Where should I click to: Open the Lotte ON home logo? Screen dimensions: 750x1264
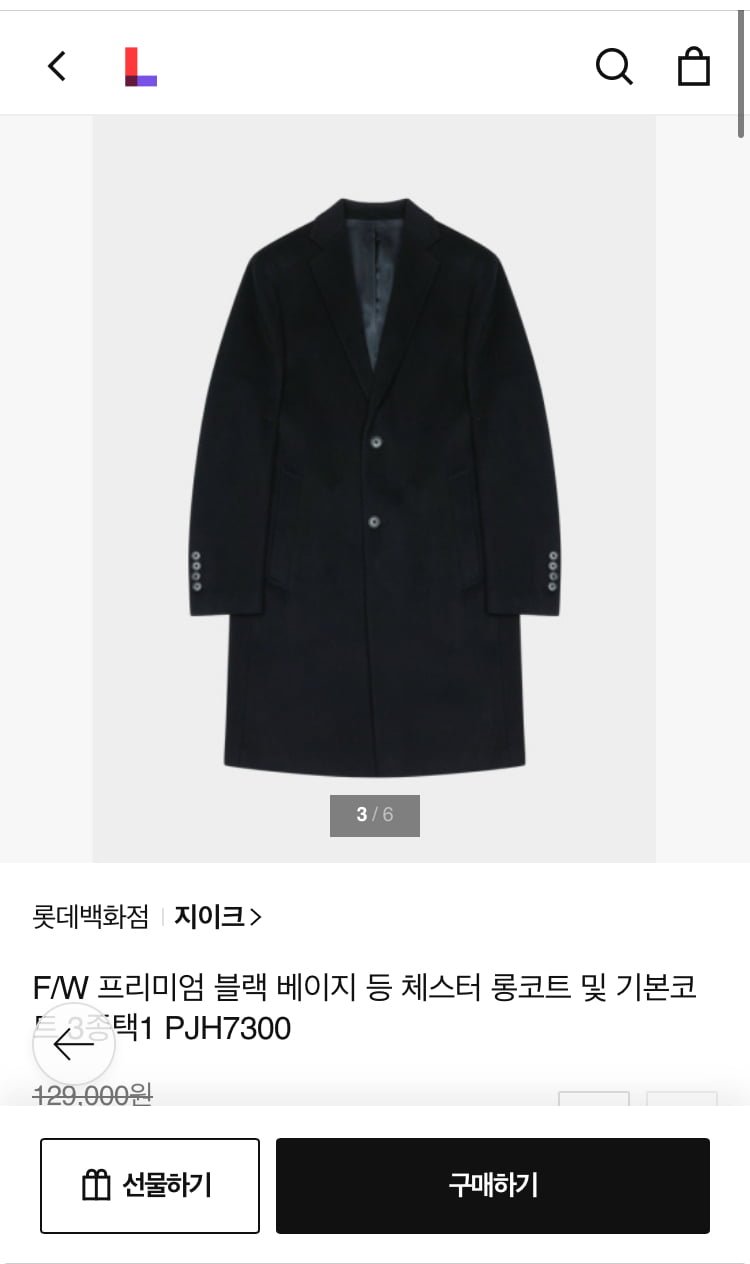point(140,67)
